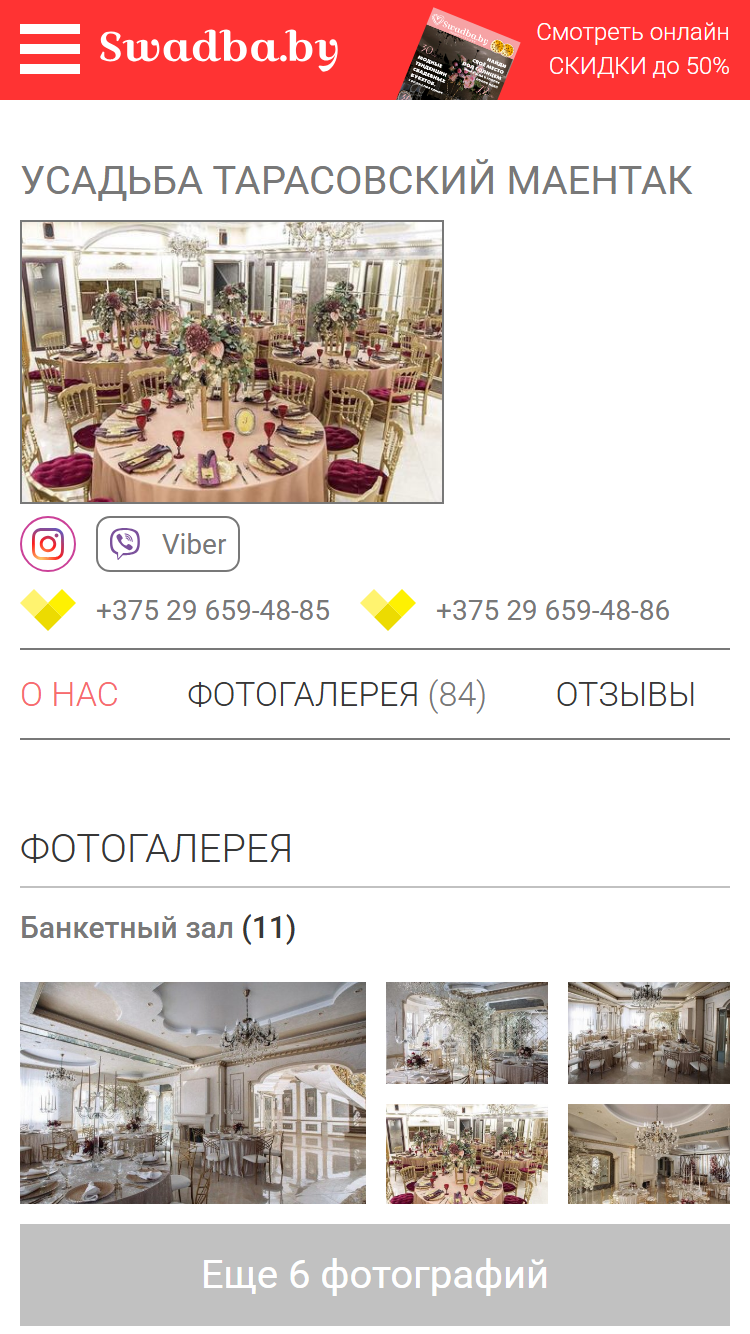Open the Instagram profile
The height and width of the screenshot is (1334, 750).
click(48, 544)
